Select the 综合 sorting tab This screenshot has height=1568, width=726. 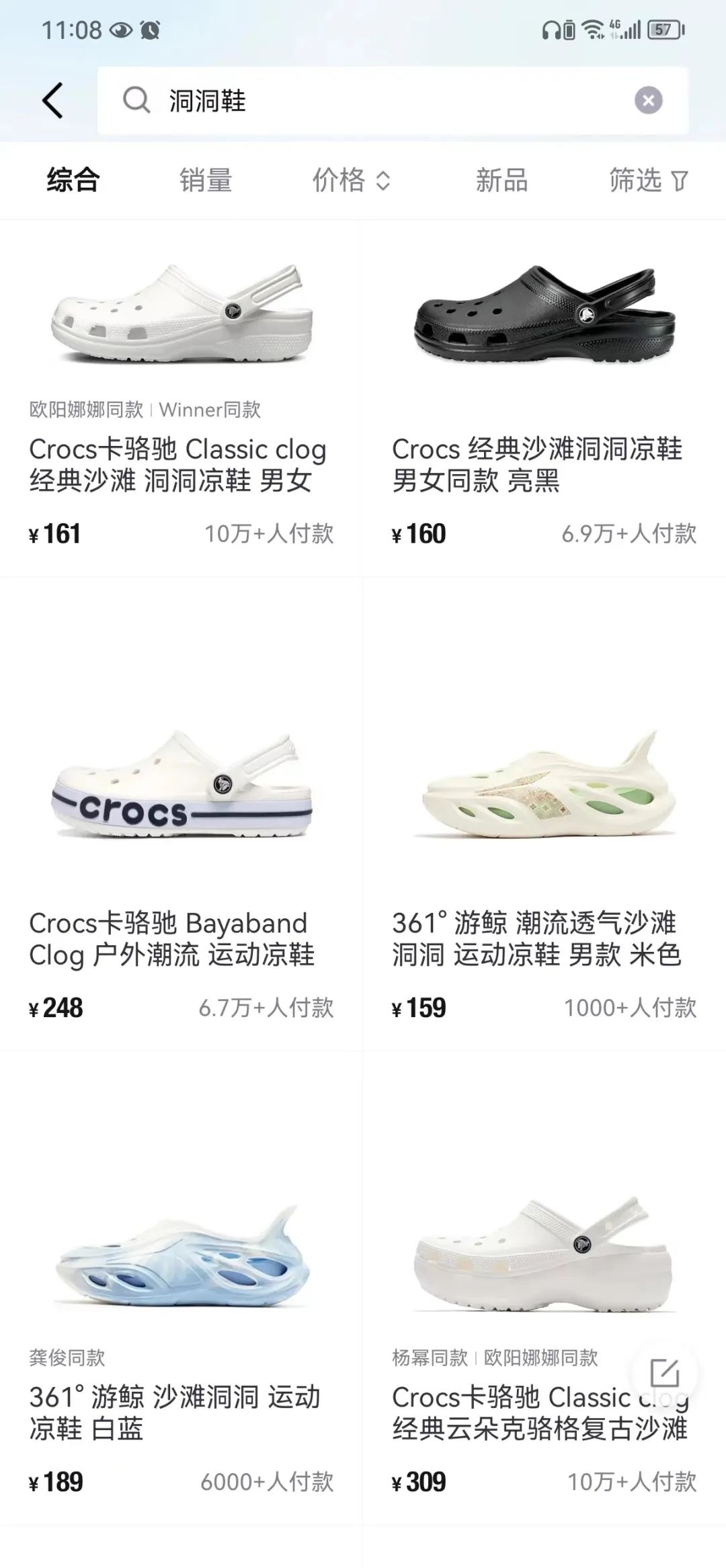(x=73, y=180)
